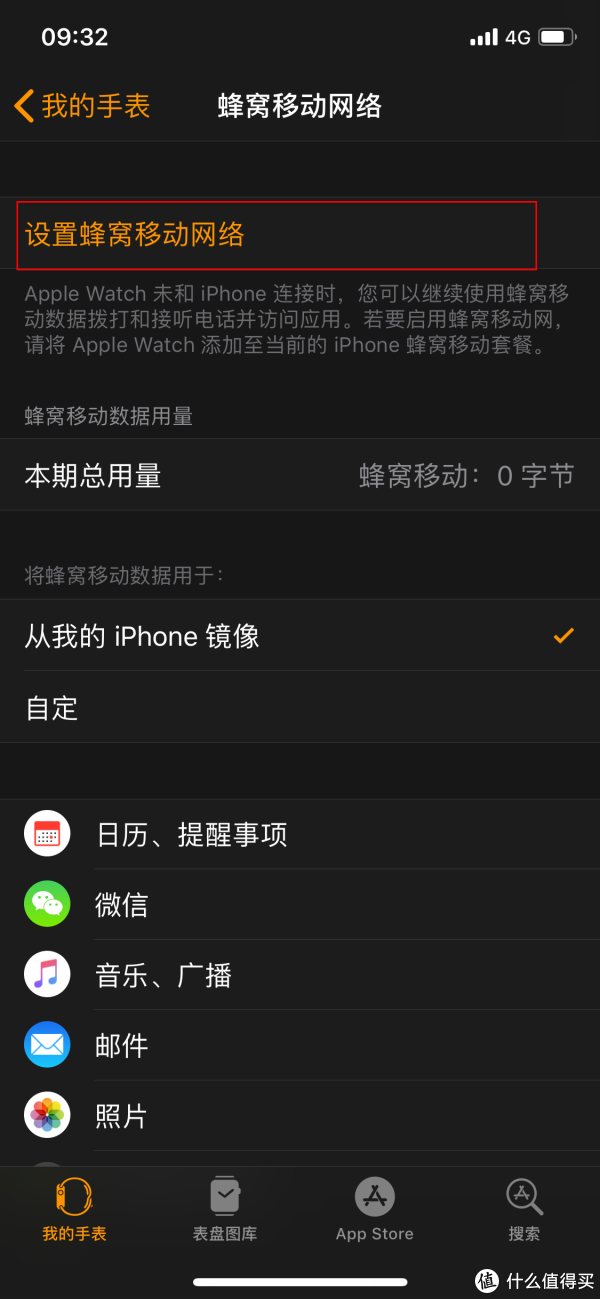The image size is (600, 1299).
Task: Select 从我的 iPhone 镜像 option
Action: click(x=300, y=636)
